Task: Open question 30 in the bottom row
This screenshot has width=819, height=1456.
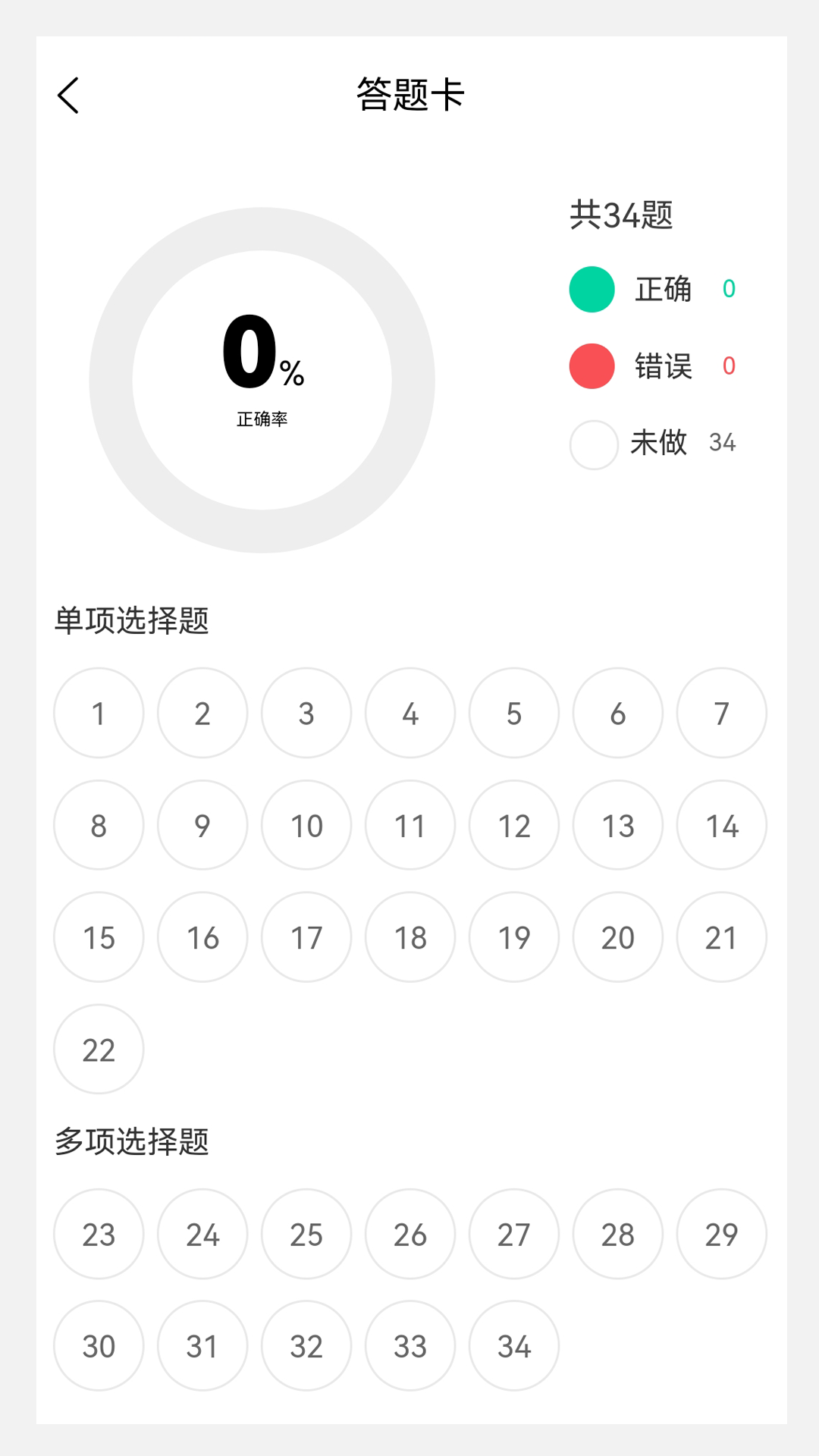Action: 98,1346
